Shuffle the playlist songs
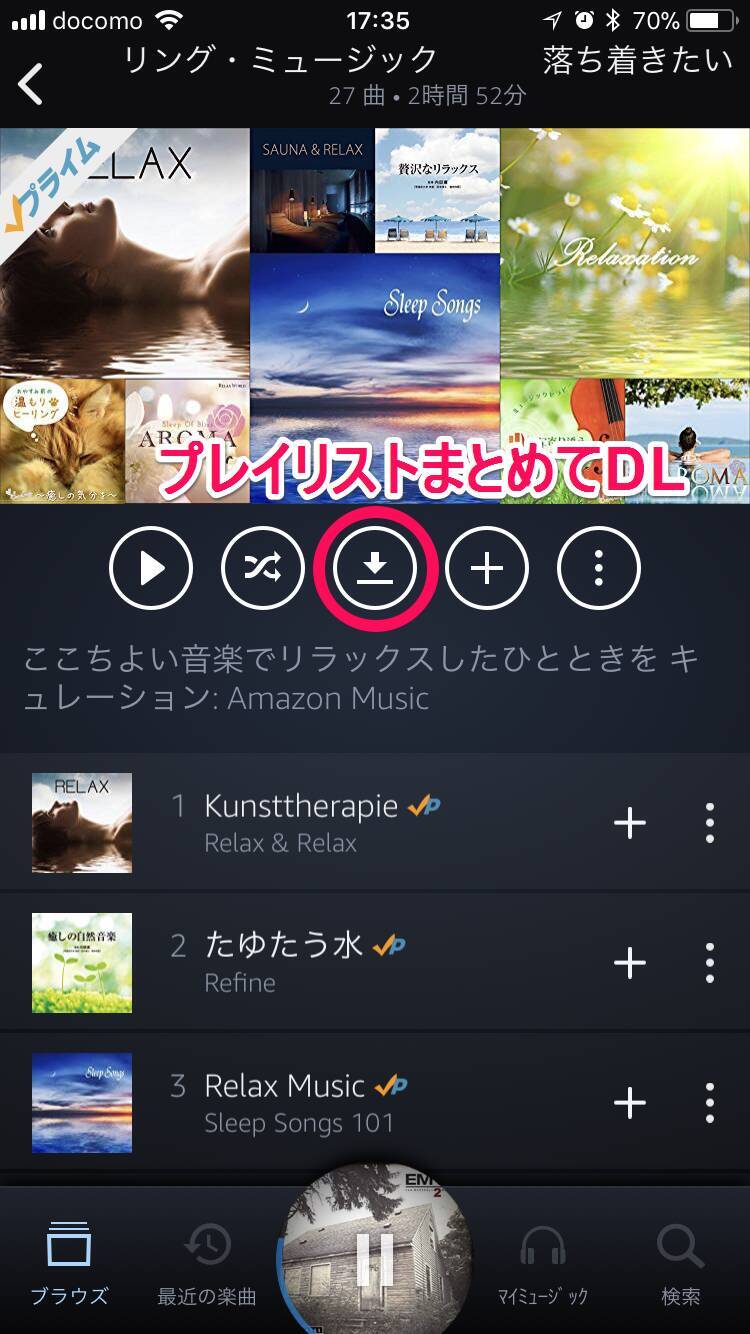750x1334 pixels. (263, 568)
